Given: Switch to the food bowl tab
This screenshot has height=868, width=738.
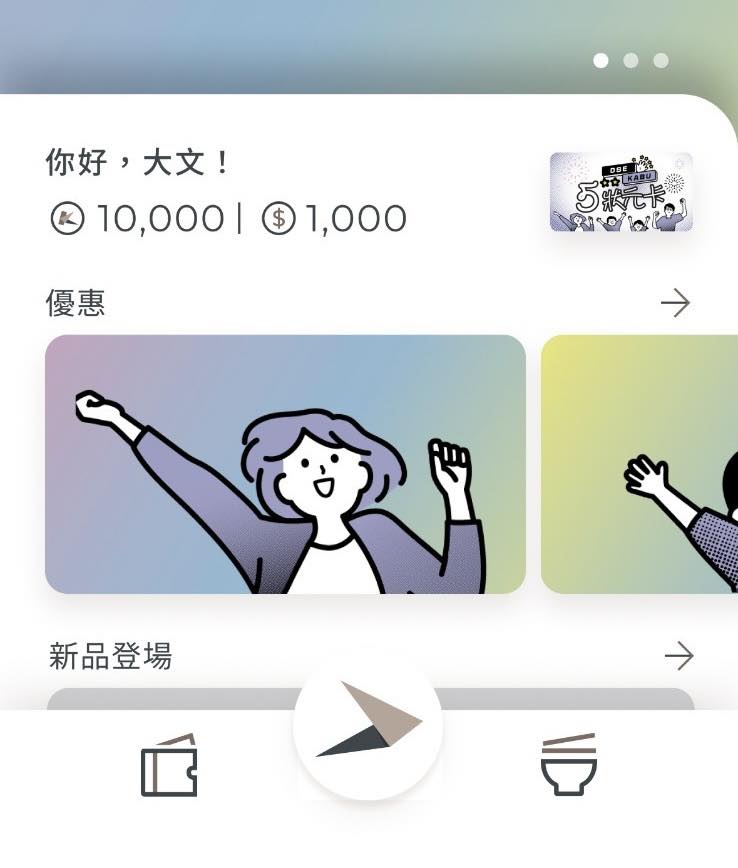Looking at the screenshot, I should [x=568, y=766].
